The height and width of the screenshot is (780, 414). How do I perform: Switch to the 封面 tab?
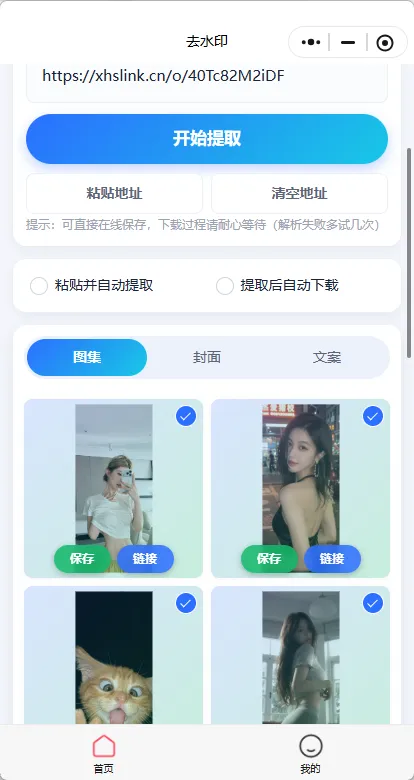(x=207, y=357)
